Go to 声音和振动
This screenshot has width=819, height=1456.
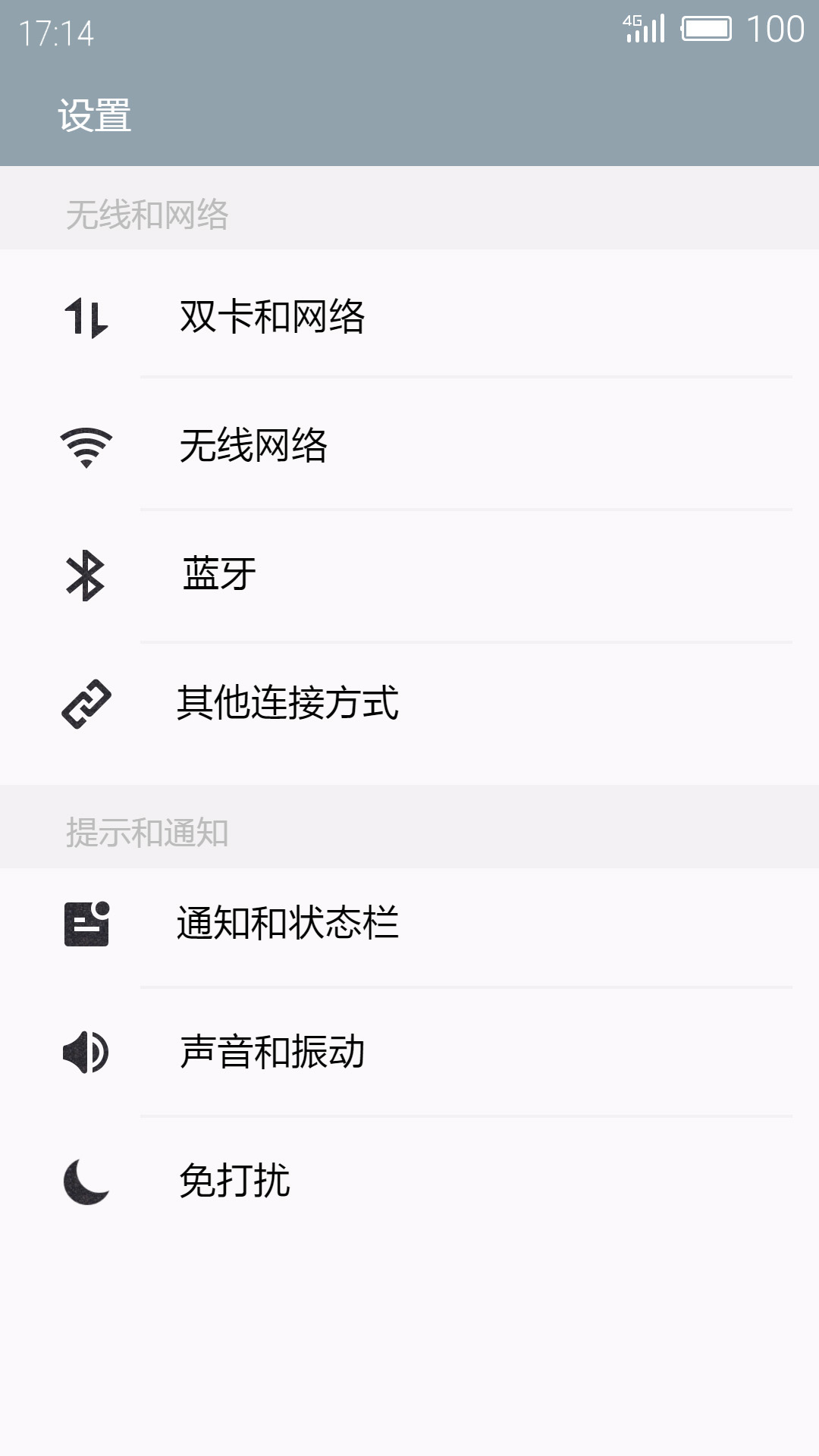click(409, 1052)
